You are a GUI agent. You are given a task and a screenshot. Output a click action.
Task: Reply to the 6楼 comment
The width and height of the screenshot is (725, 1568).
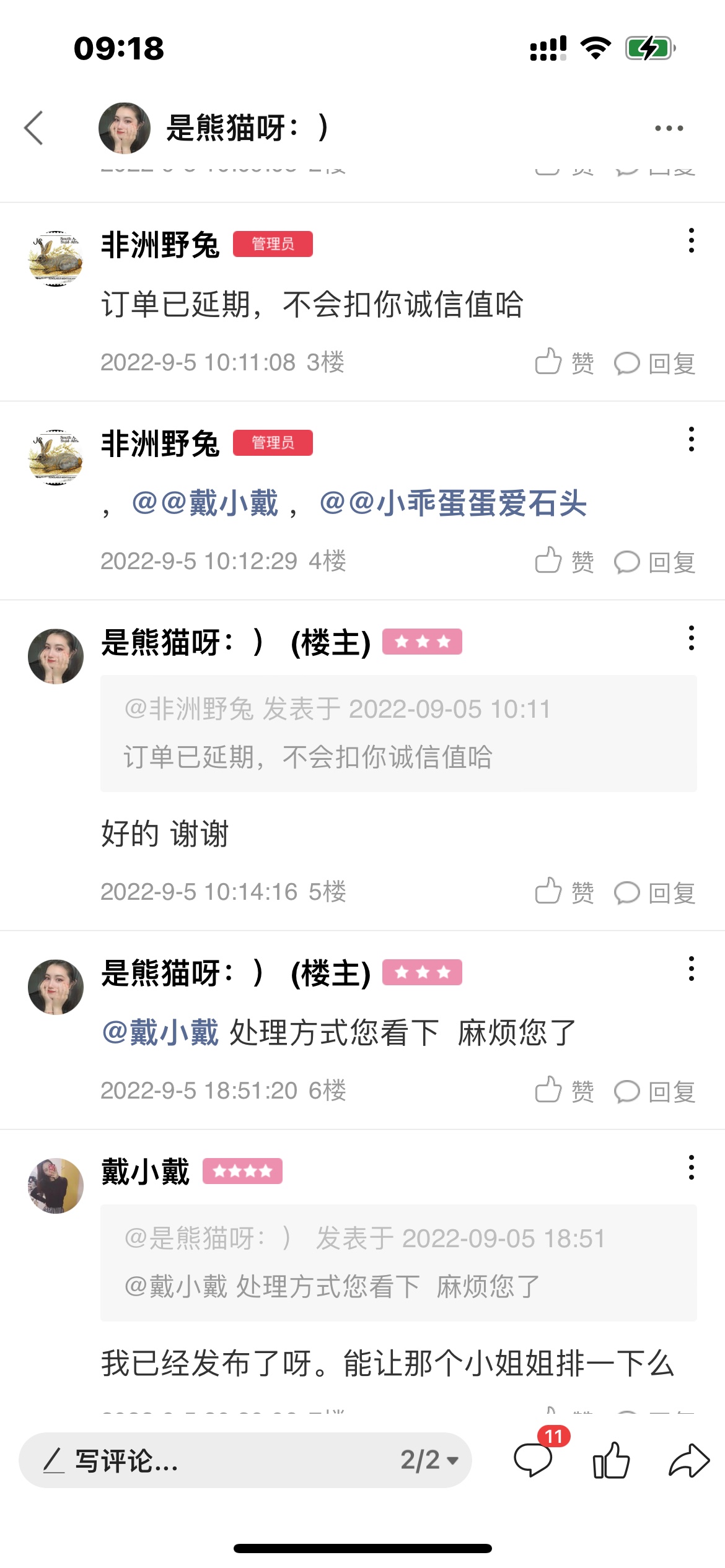click(655, 1092)
